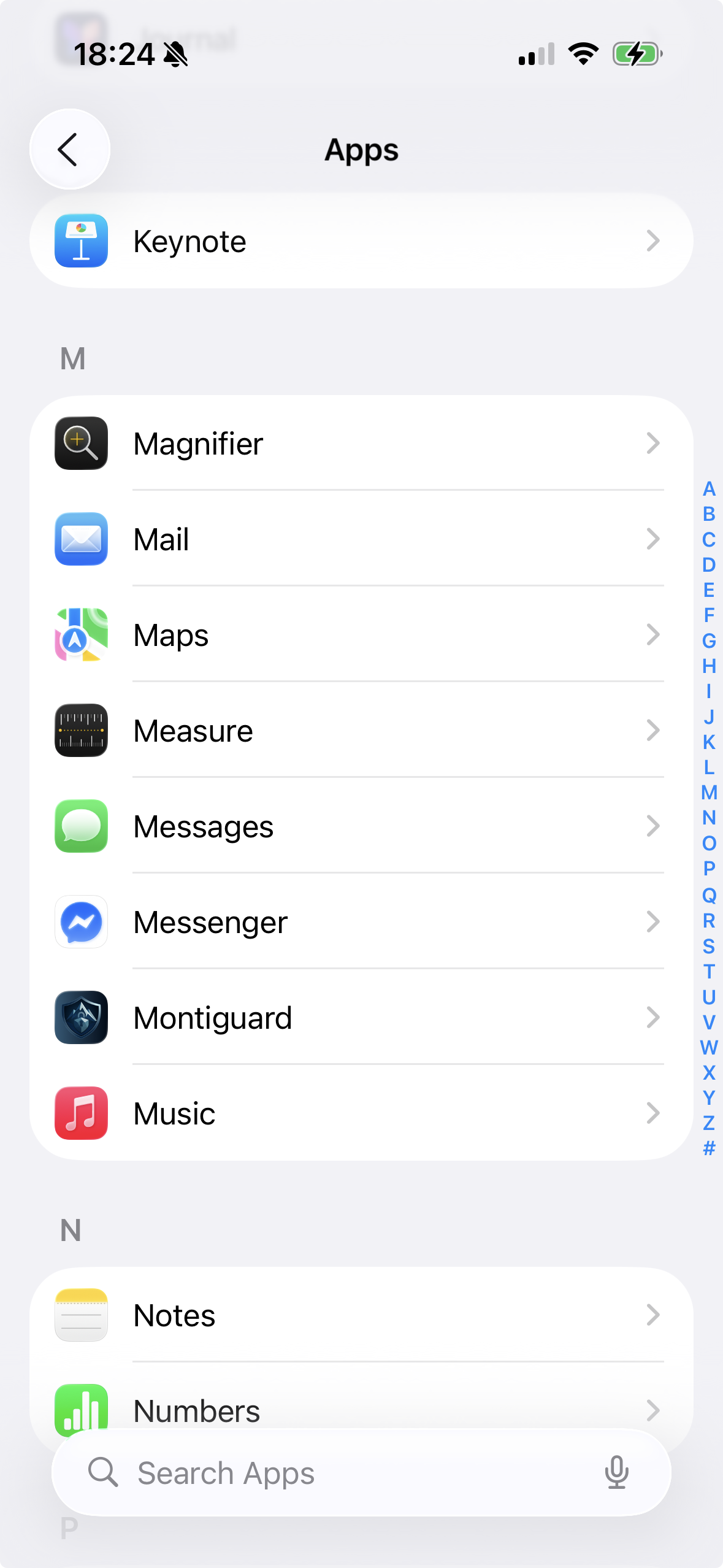Select the Measure app icon
The width and height of the screenshot is (723, 1568).
point(80,730)
